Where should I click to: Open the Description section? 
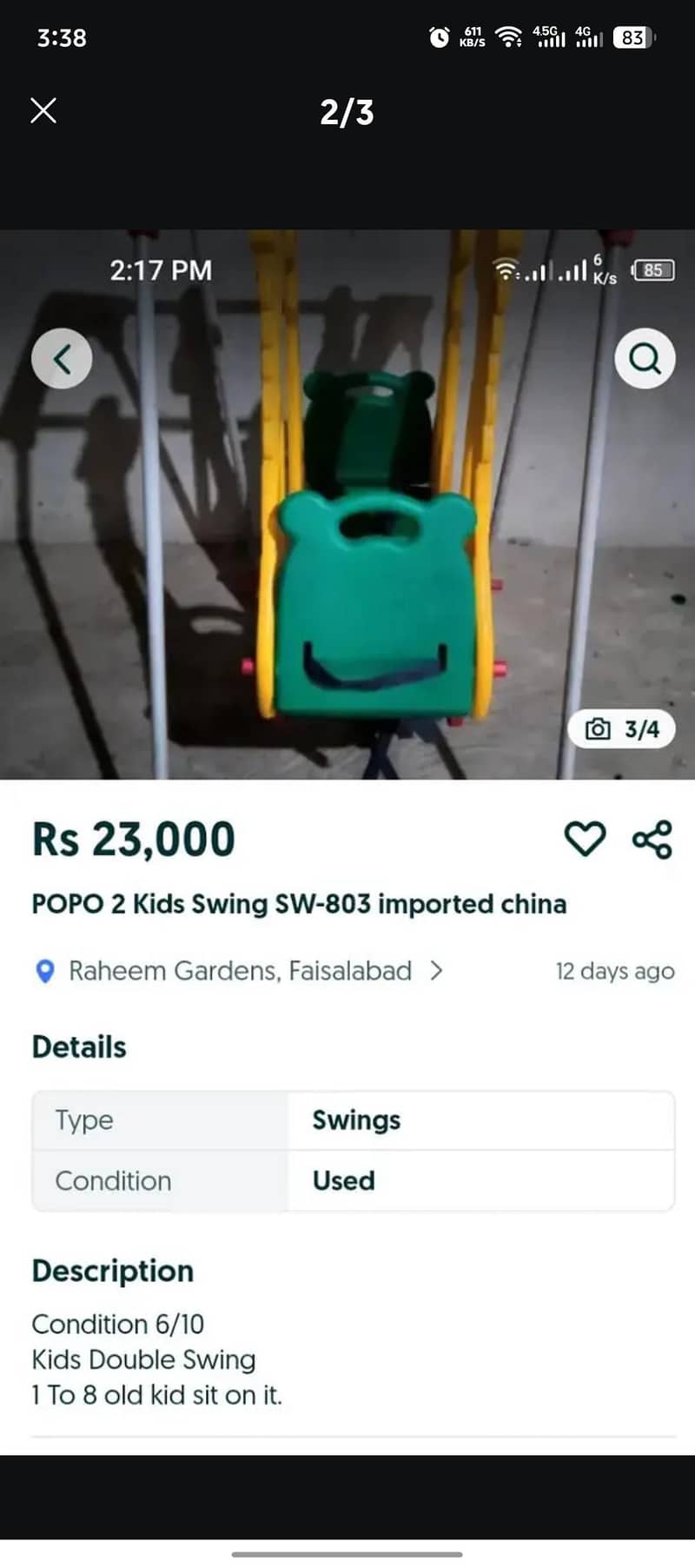point(112,1270)
